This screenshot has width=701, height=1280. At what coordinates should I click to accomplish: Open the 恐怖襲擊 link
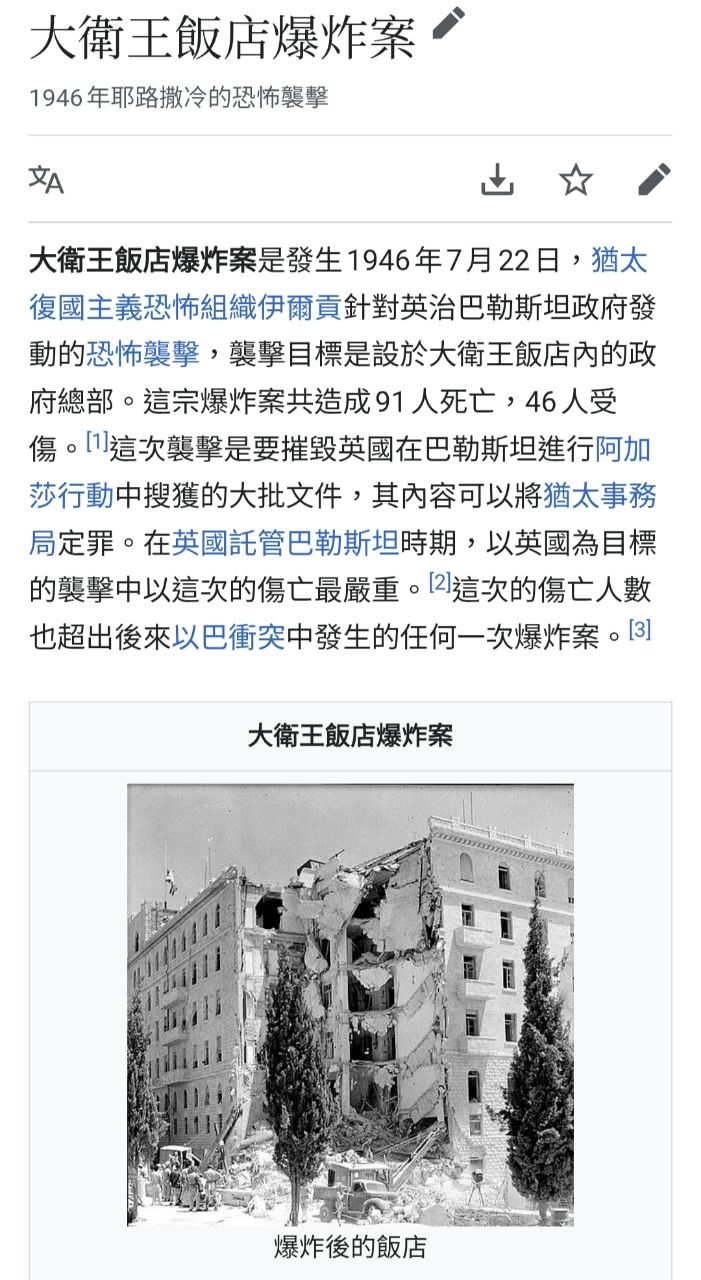coord(143,354)
